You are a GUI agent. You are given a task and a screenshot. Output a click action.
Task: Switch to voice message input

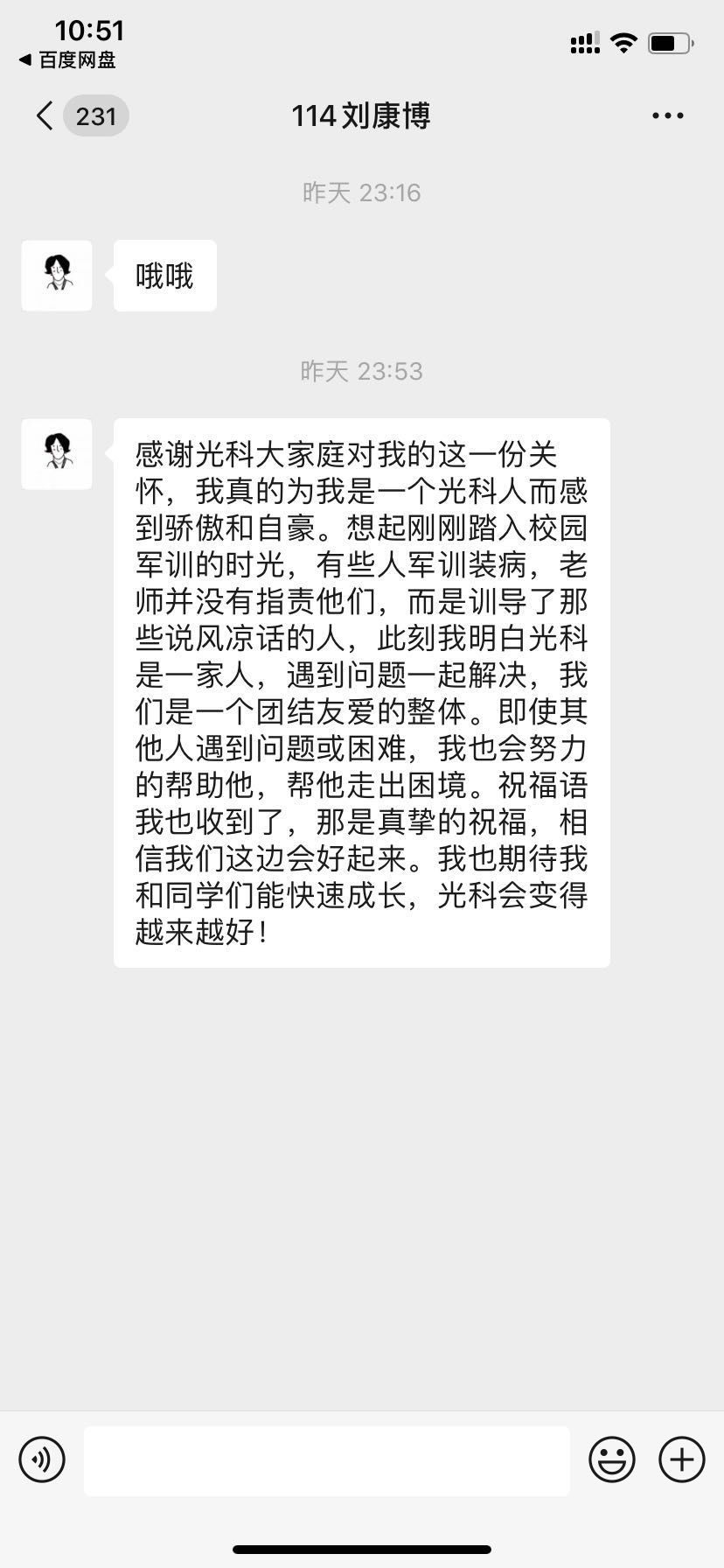point(42,1459)
